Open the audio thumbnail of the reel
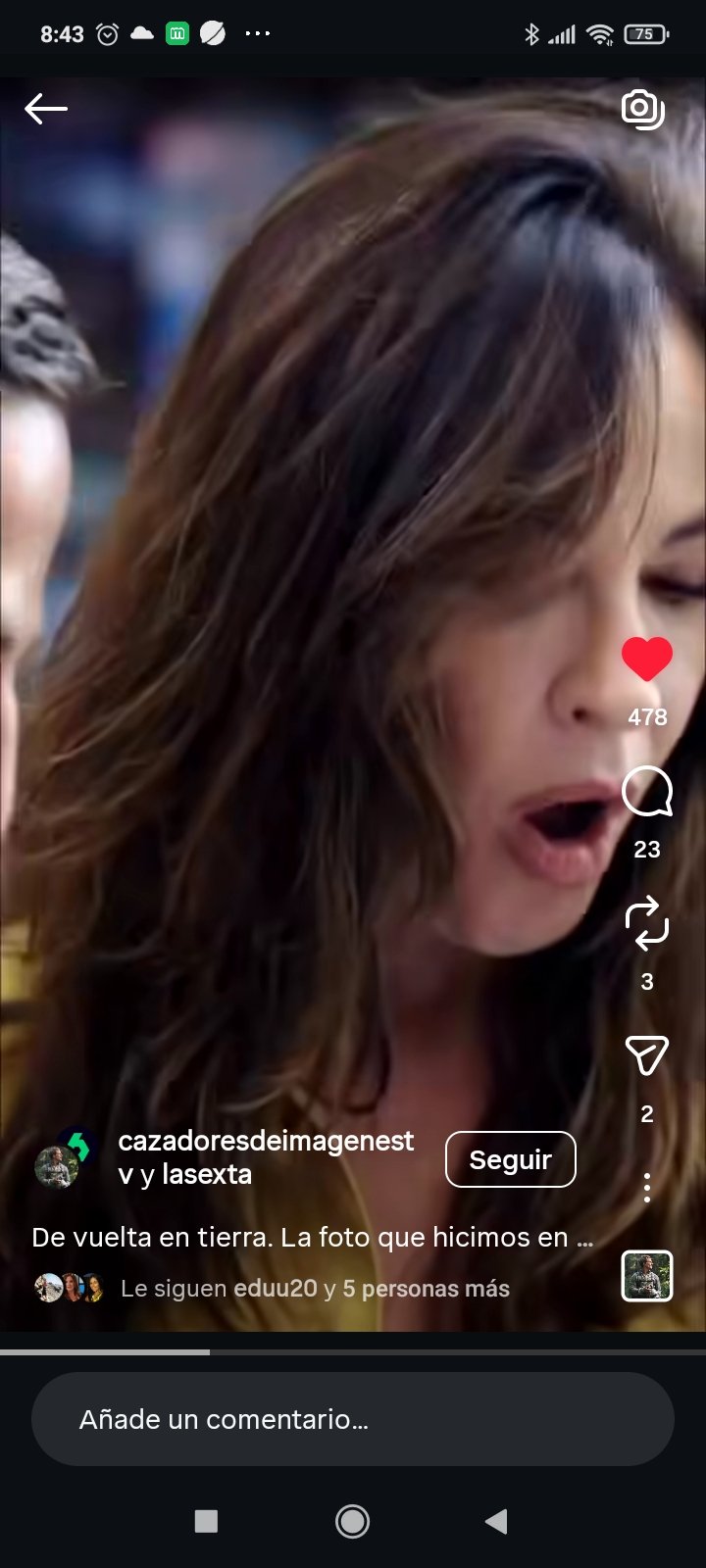 647,1276
